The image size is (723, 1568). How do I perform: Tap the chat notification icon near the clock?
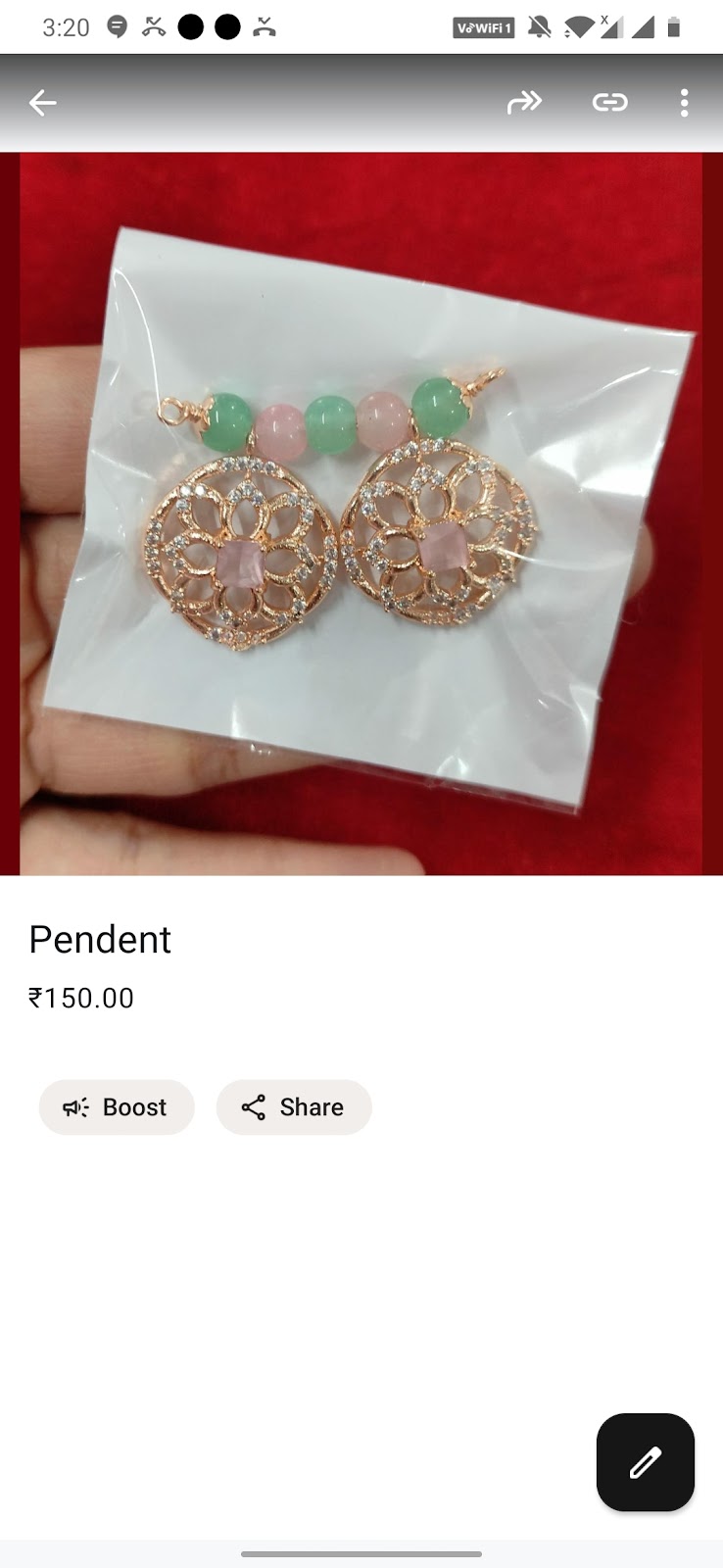119,27
